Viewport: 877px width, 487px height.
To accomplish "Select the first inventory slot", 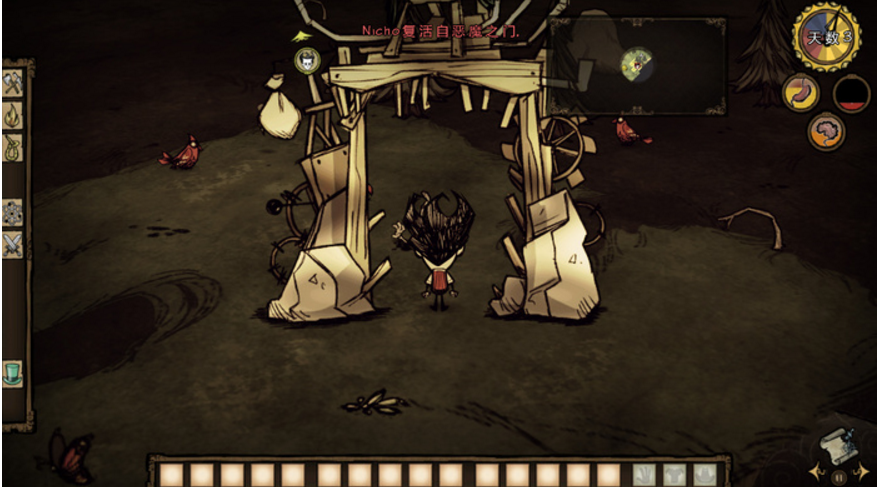I will pyautogui.click(x=171, y=474).
